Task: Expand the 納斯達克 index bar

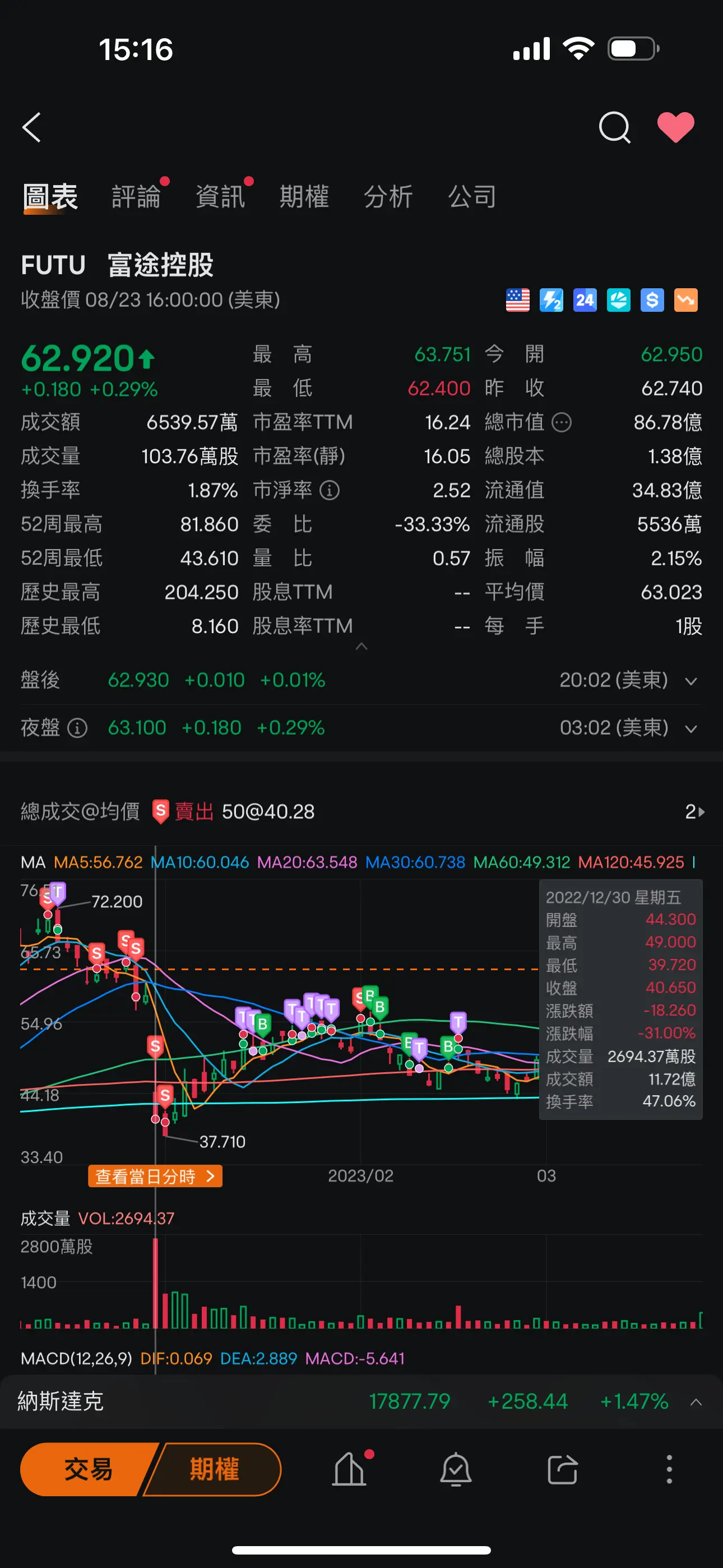Action: [696, 1402]
